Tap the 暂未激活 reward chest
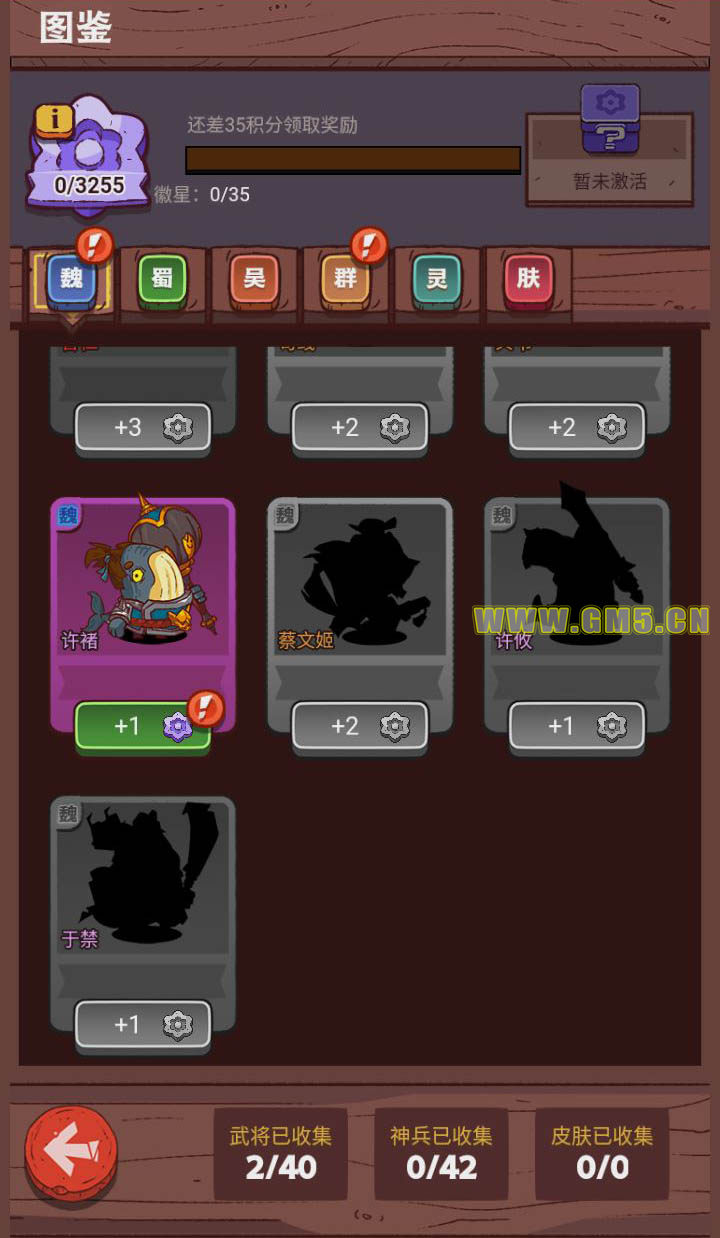The image size is (720, 1238). coord(609,150)
